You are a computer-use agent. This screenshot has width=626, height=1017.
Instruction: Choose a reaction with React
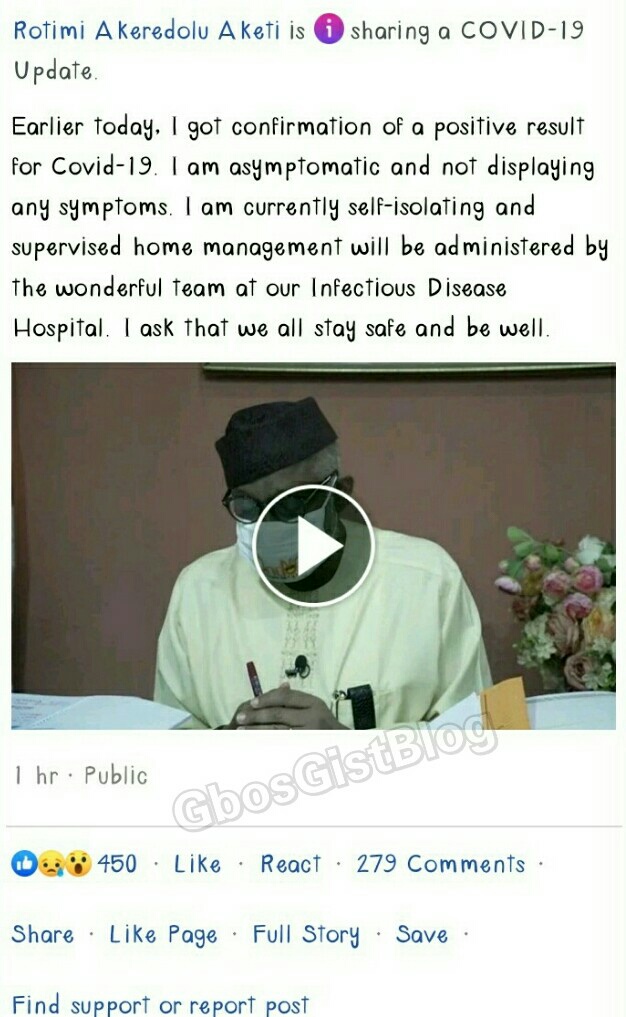point(291,864)
